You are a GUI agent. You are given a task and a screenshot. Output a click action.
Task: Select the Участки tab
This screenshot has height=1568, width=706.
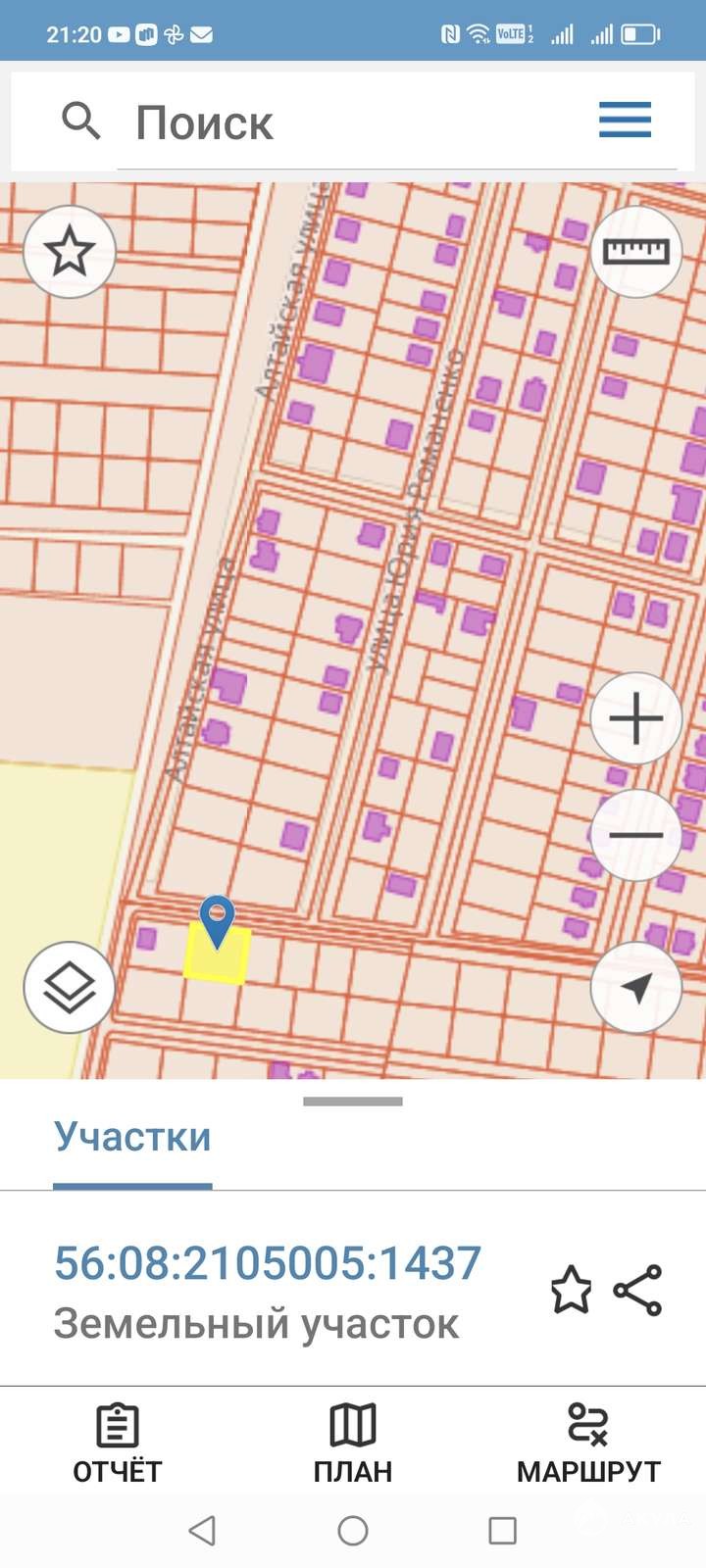pyautogui.click(x=132, y=1137)
